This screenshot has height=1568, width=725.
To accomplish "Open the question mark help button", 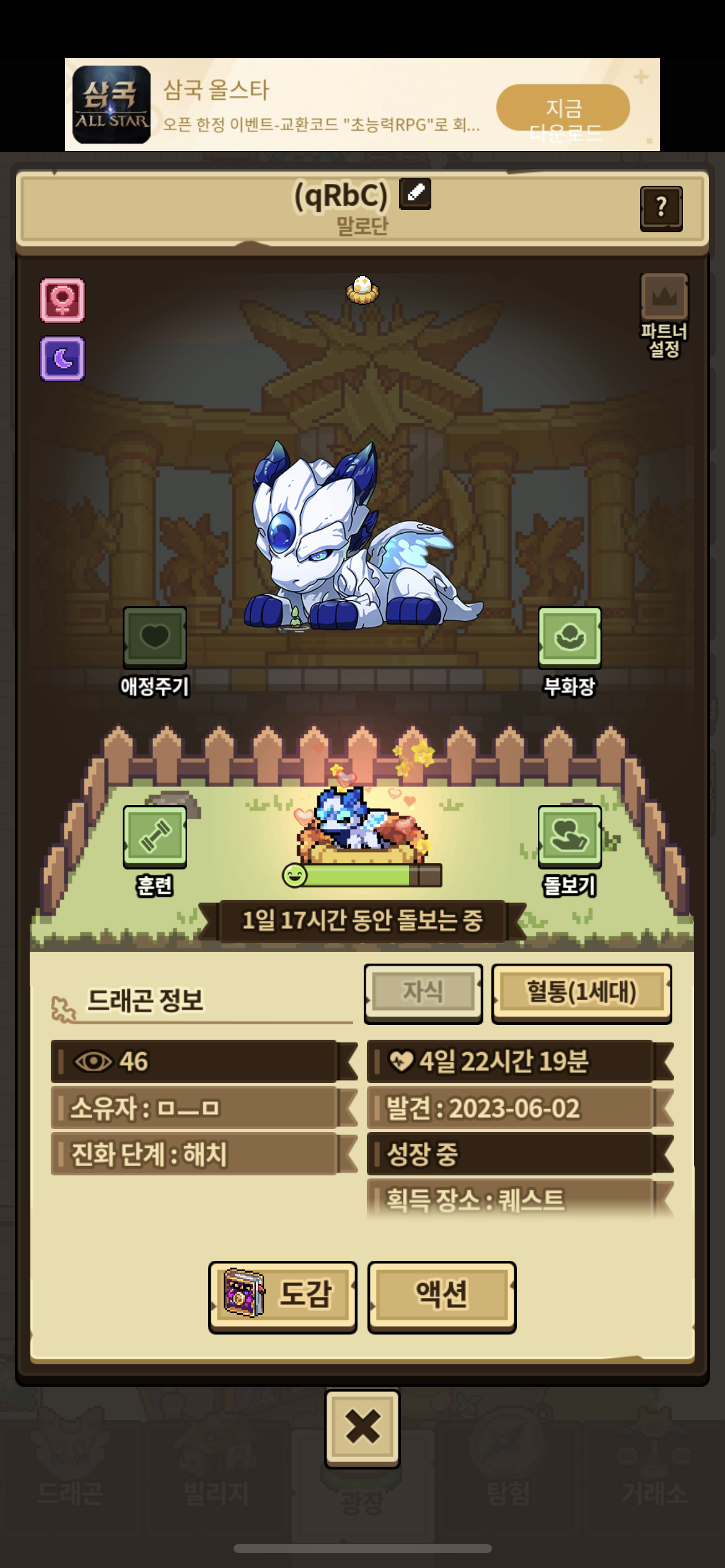I will tap(661, 209).
